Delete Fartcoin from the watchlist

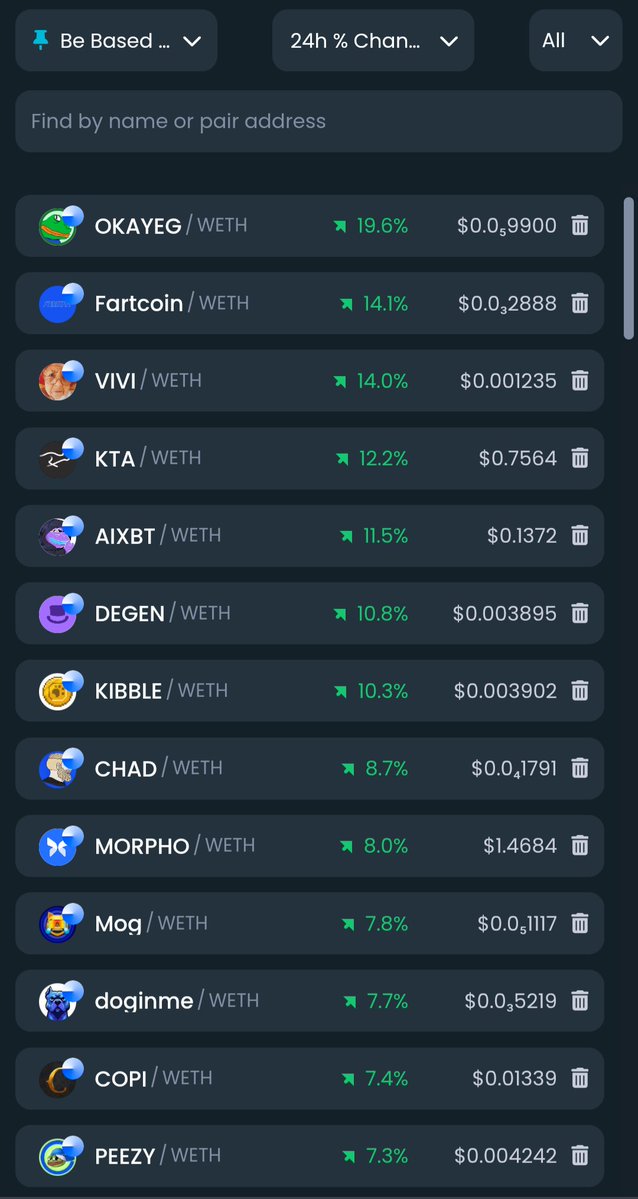click(x=581, y=304)
